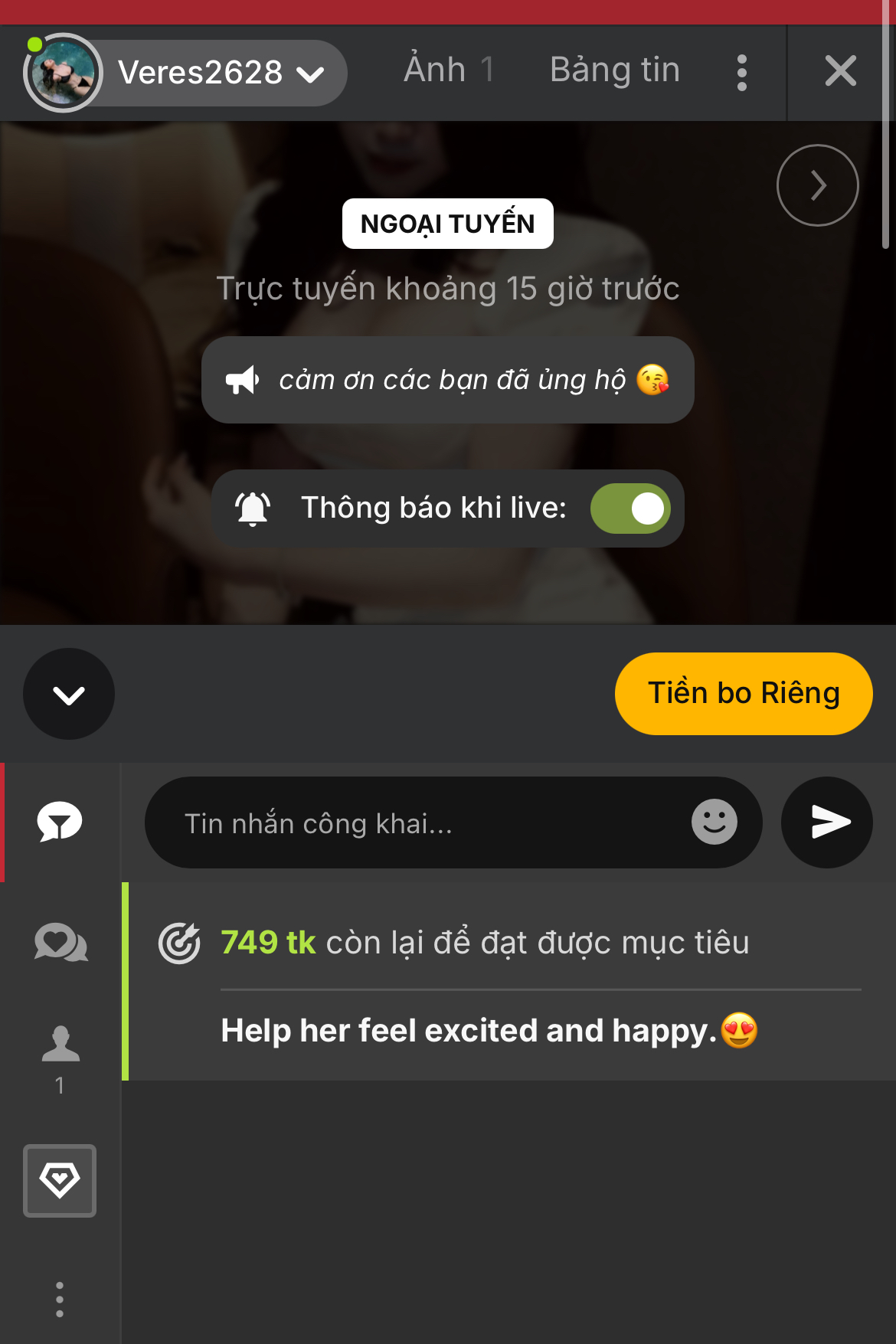
Task: Open private messages tab in sidebar
Action: [60, 942]
